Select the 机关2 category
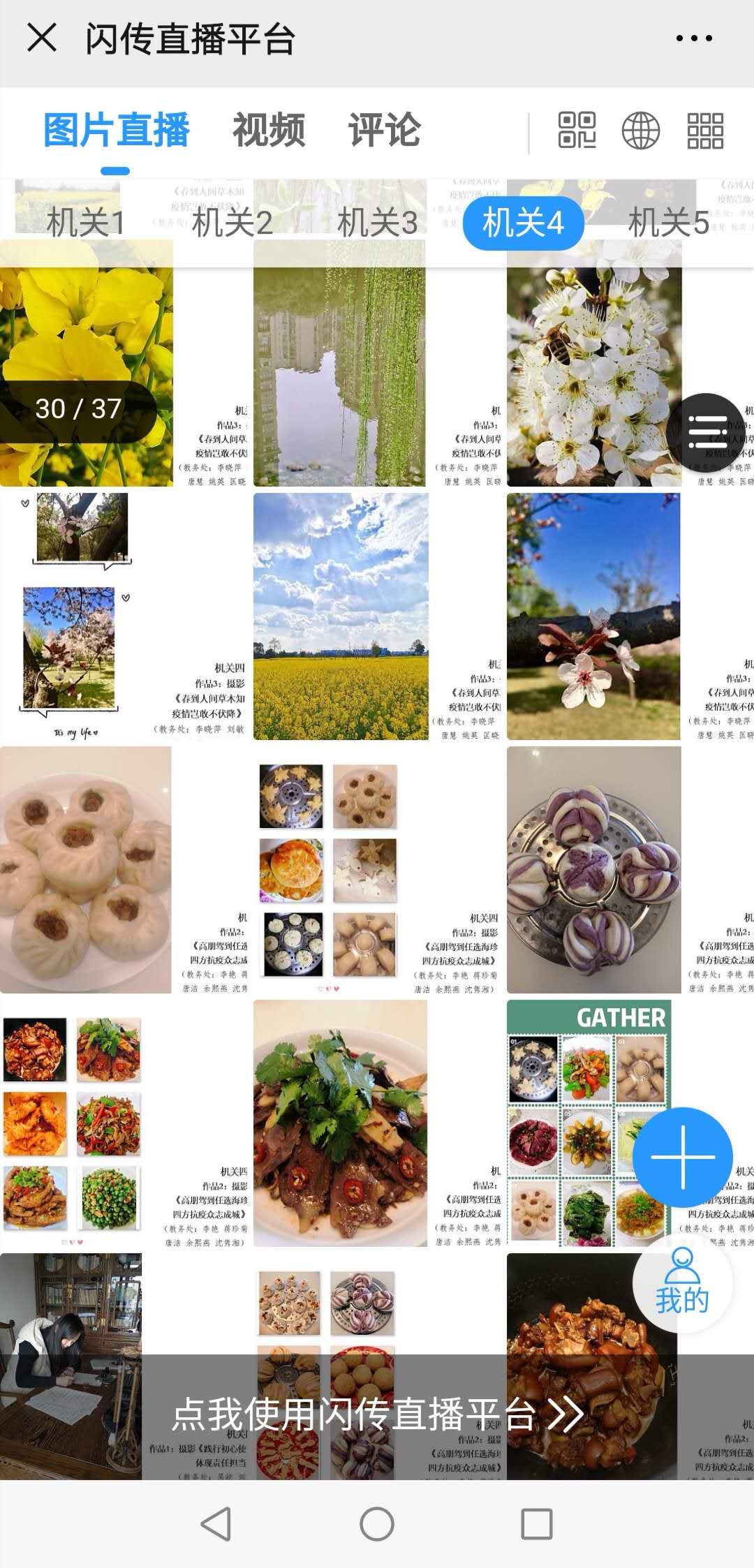Screen dimensions: 754x1568 [232, 223]
